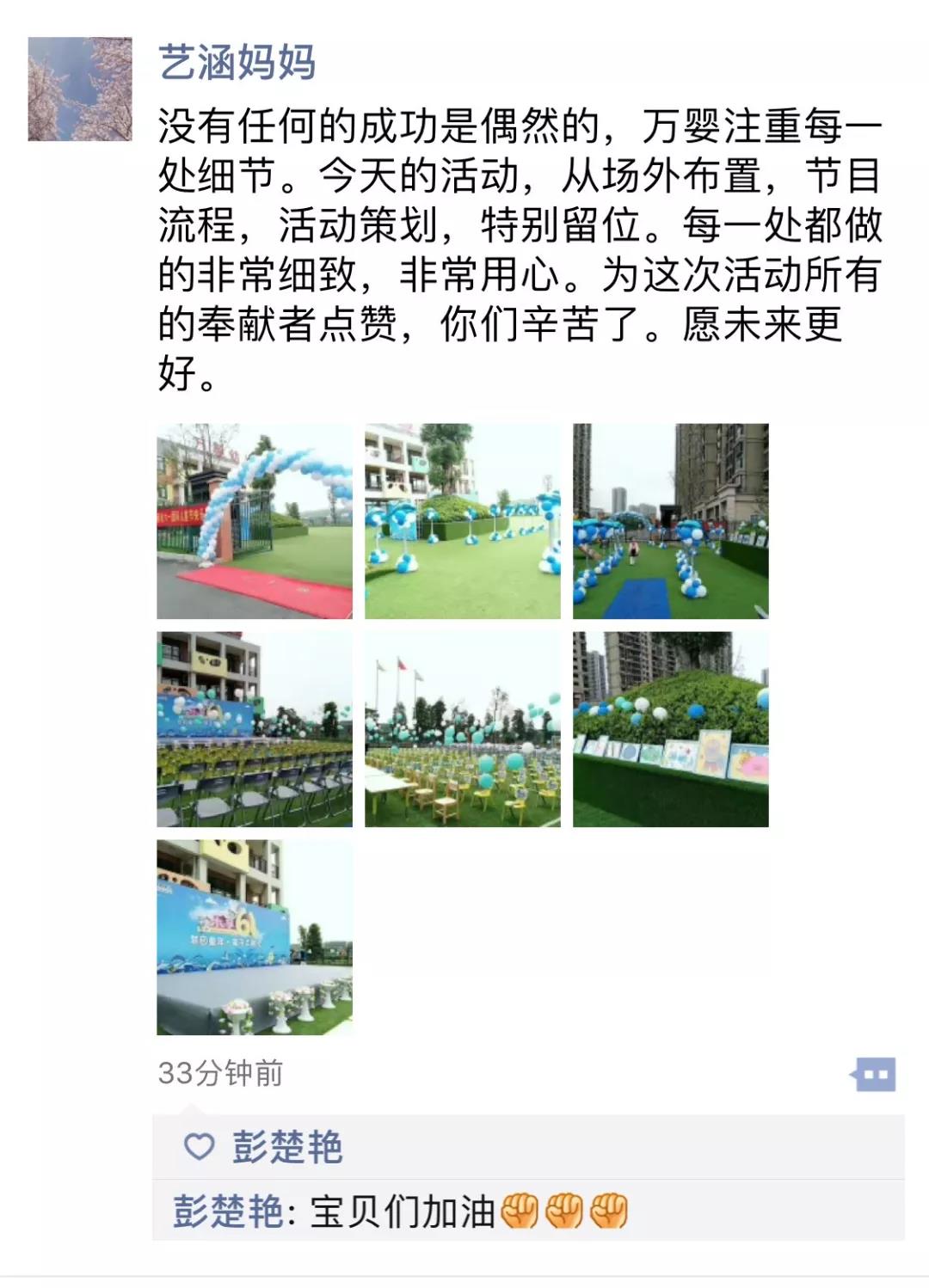Open 艺涵妈妈's profile avatar
Image resolution: width=929 pixels, height=1288 pixels.
point(80,89)
